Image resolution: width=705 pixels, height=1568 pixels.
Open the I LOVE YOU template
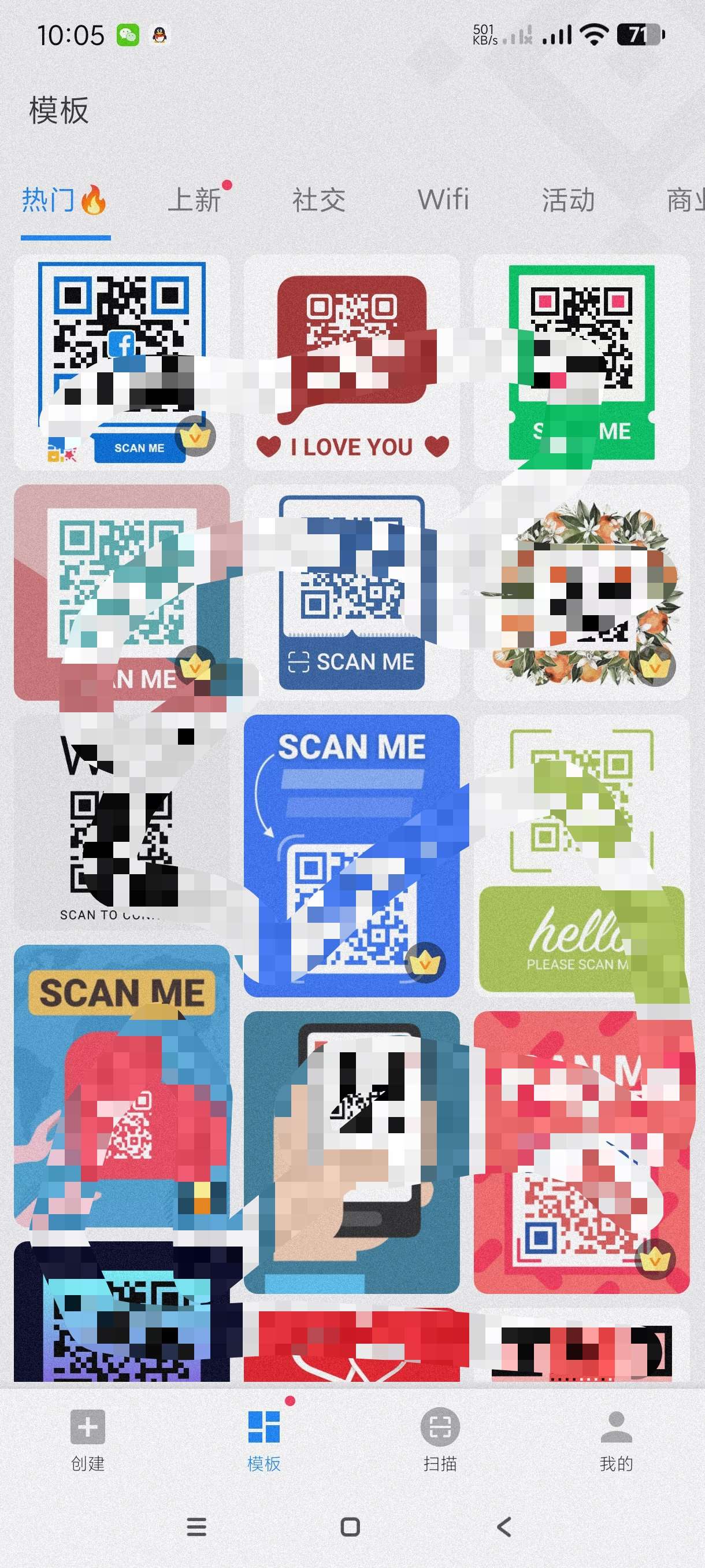(351, 362)
